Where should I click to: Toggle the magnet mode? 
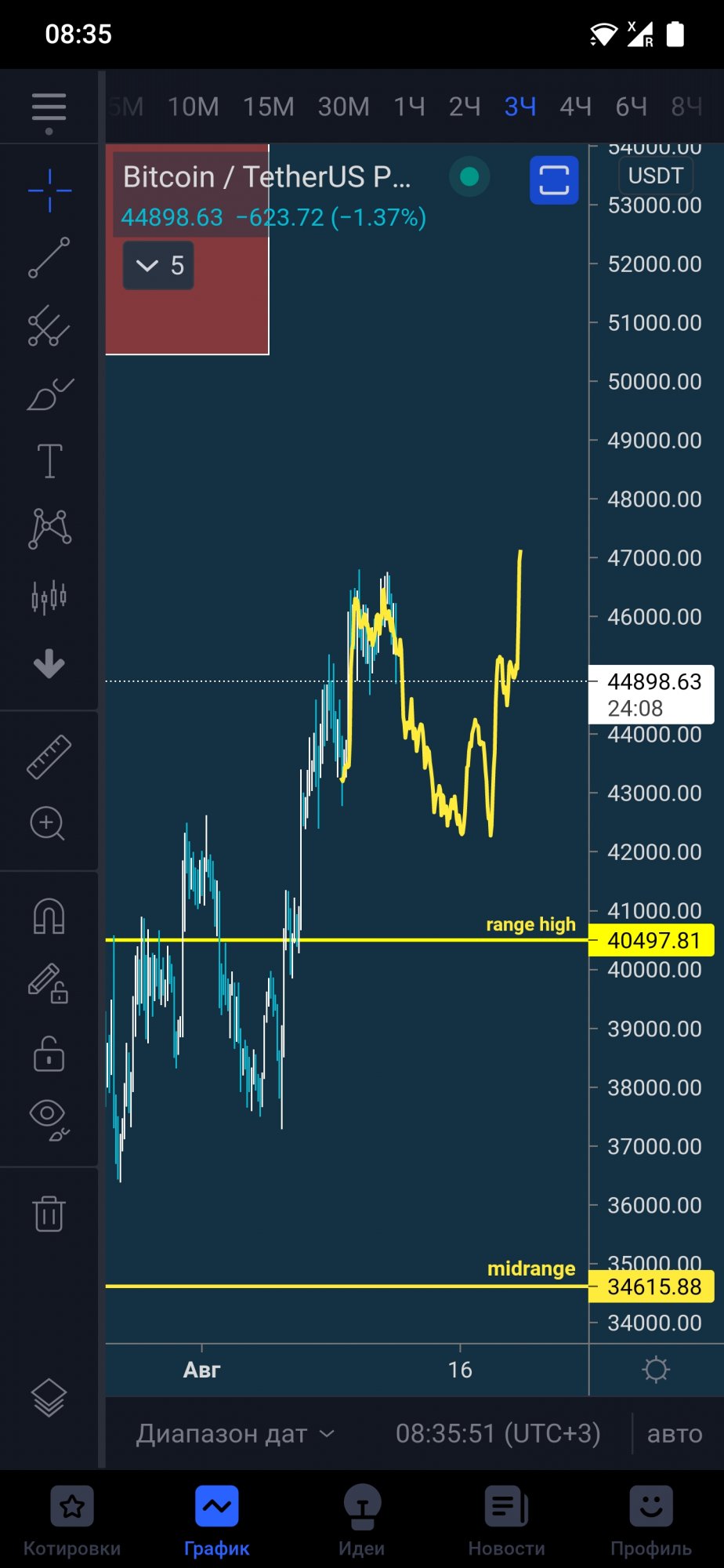[x=49, y=916]
